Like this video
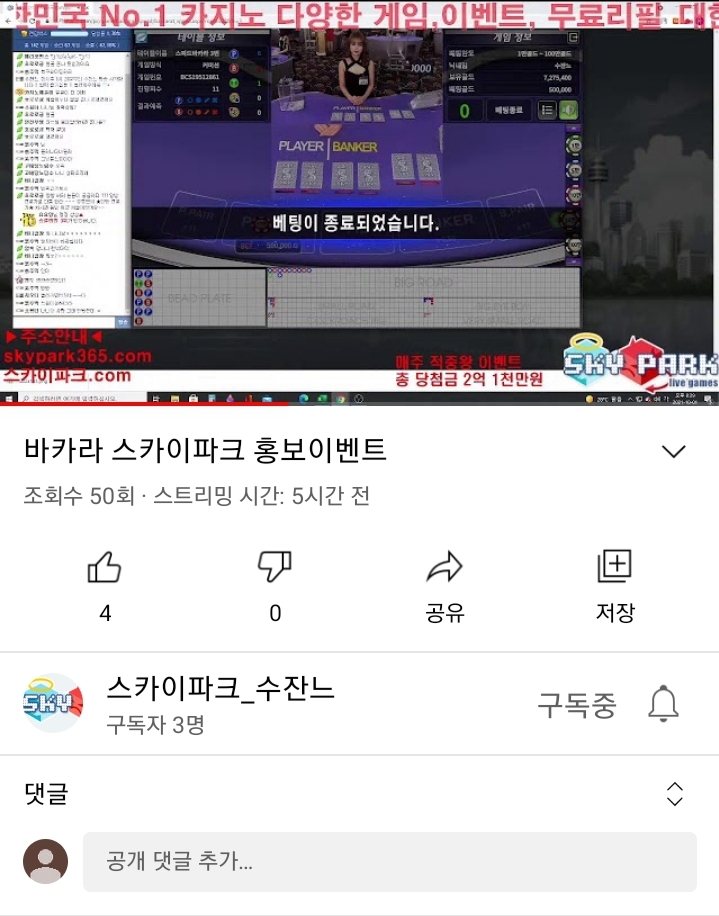The width and height of the screenshot is (719, 916). pyautogui.click(x=105, y=569)
